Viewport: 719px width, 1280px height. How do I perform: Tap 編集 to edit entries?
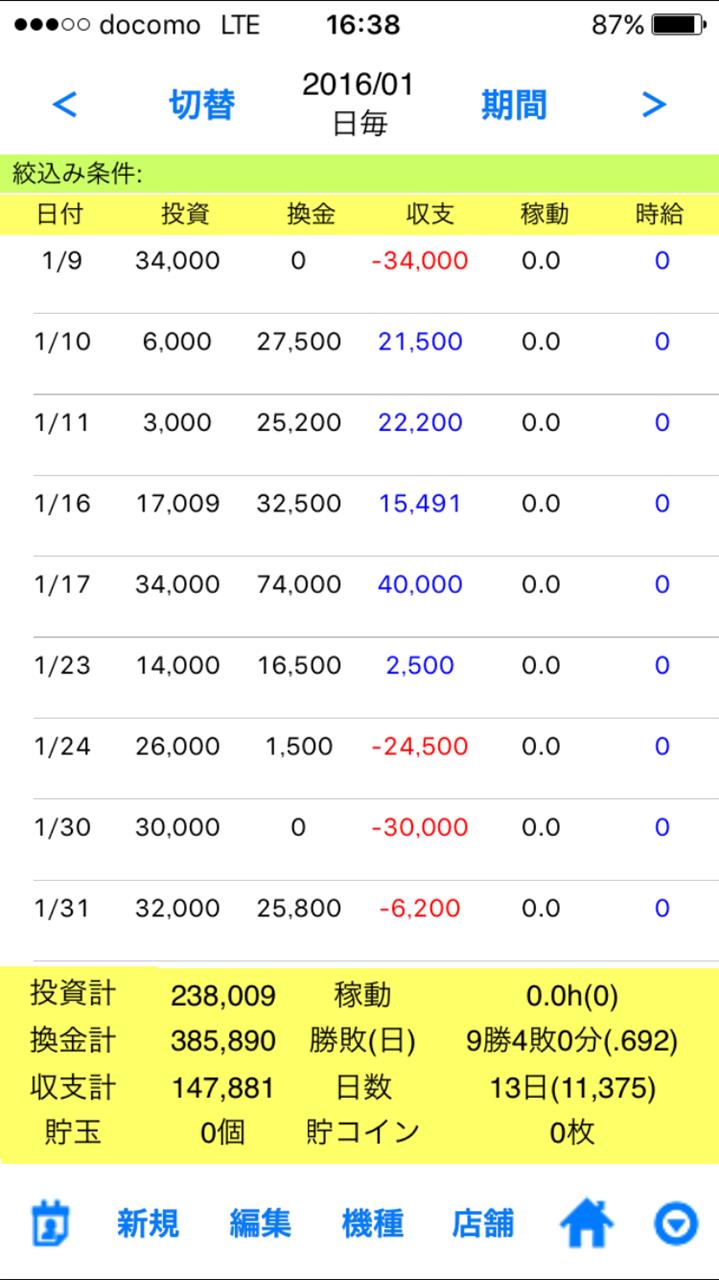pyautogui.click(x=260, y=1223)
